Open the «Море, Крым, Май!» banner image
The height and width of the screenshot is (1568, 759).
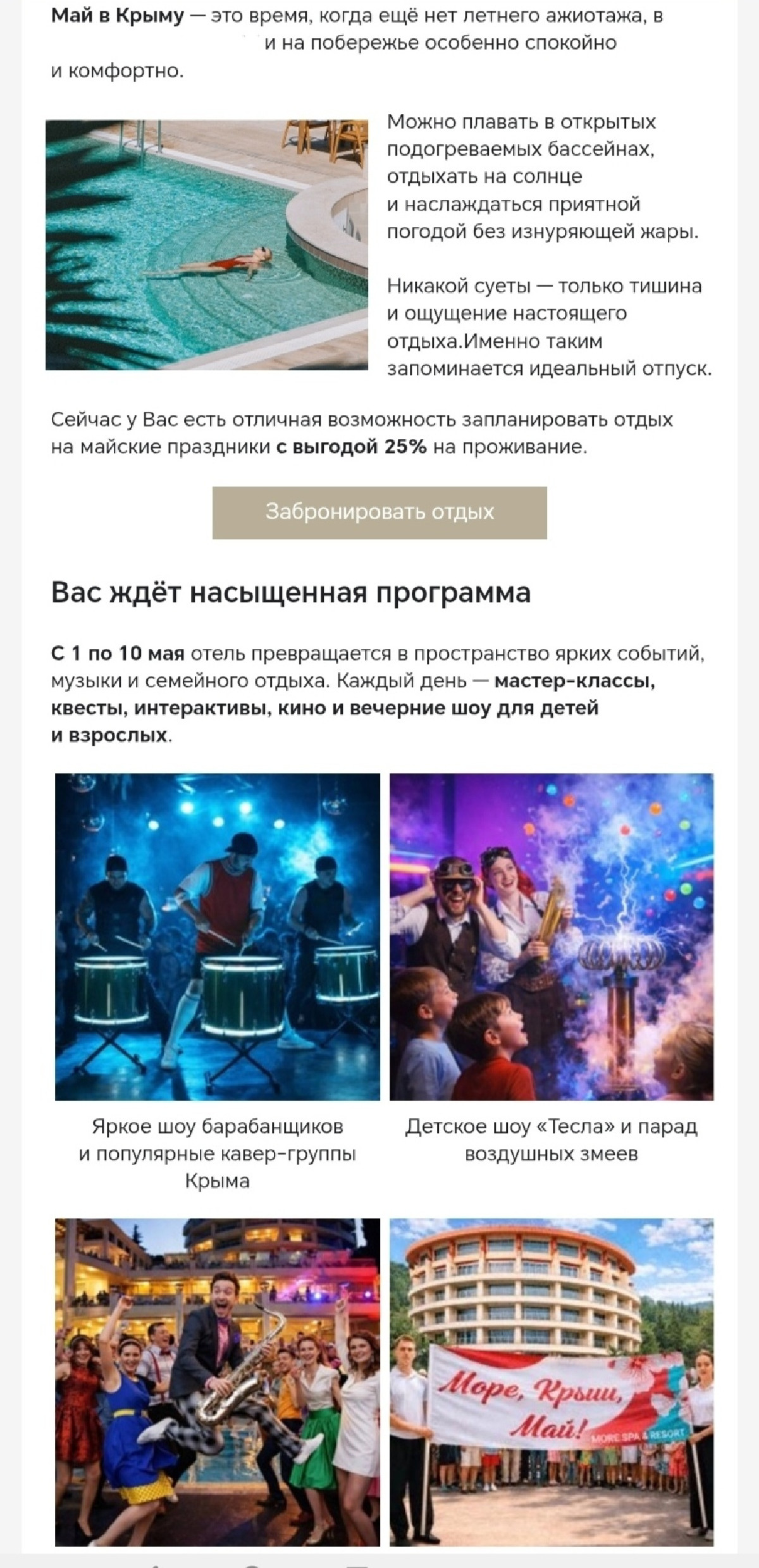coord(552,1382)
